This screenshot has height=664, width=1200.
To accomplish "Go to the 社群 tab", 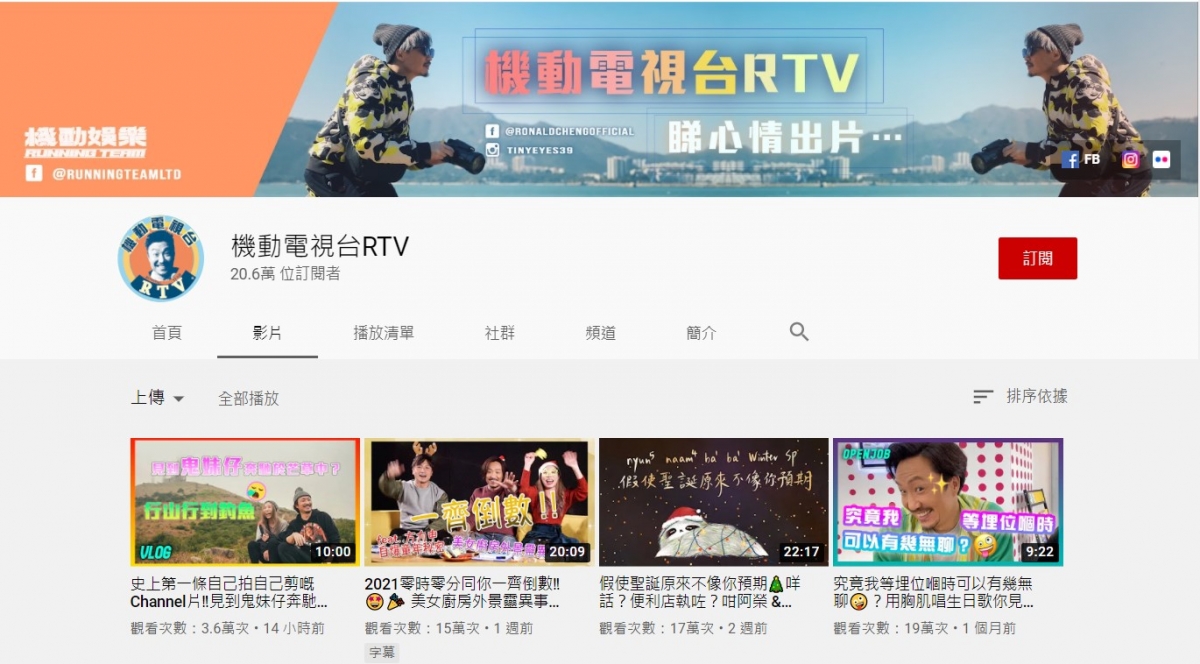I will pos(500,333).
